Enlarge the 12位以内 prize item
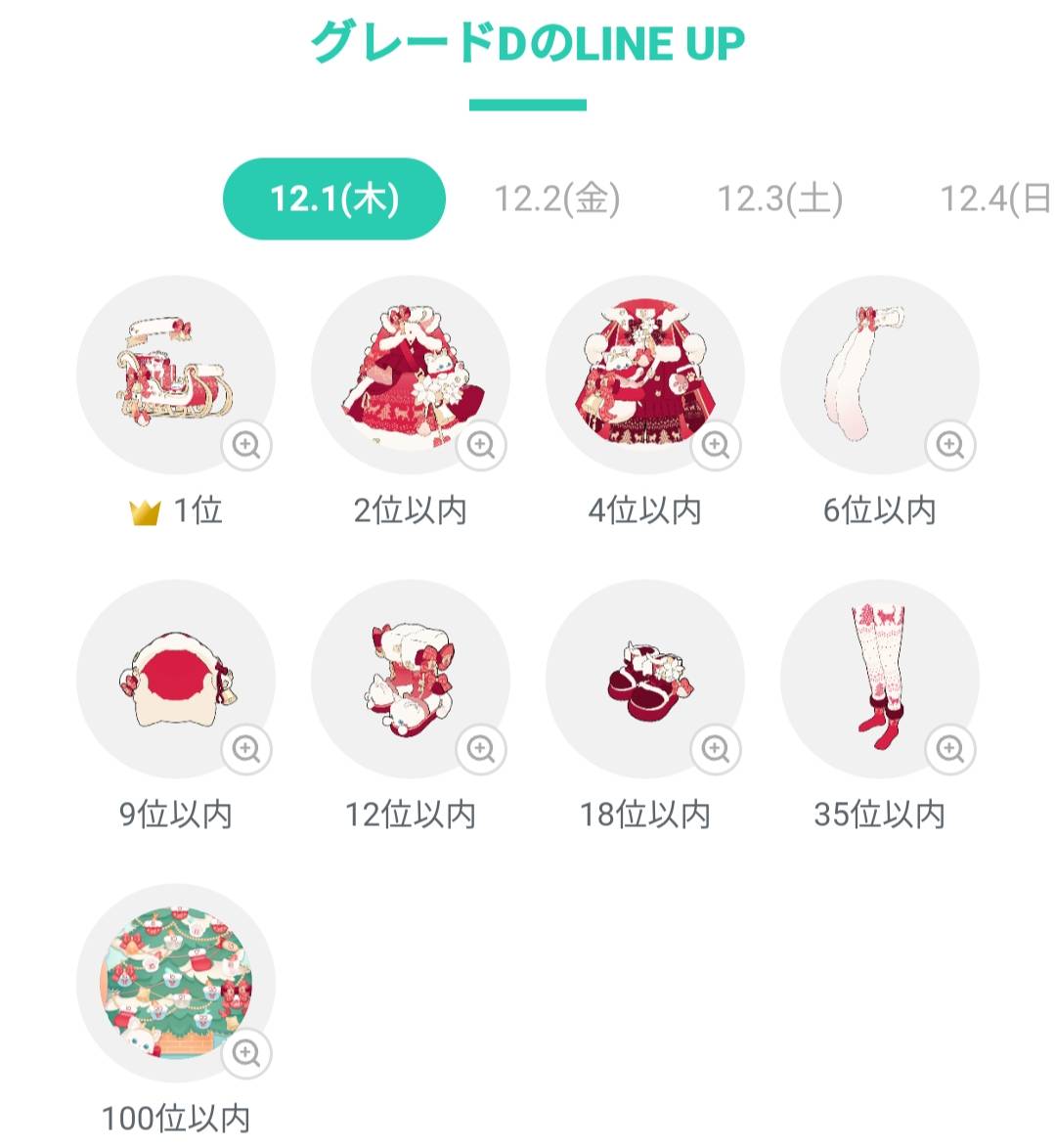 click(481, 750)
